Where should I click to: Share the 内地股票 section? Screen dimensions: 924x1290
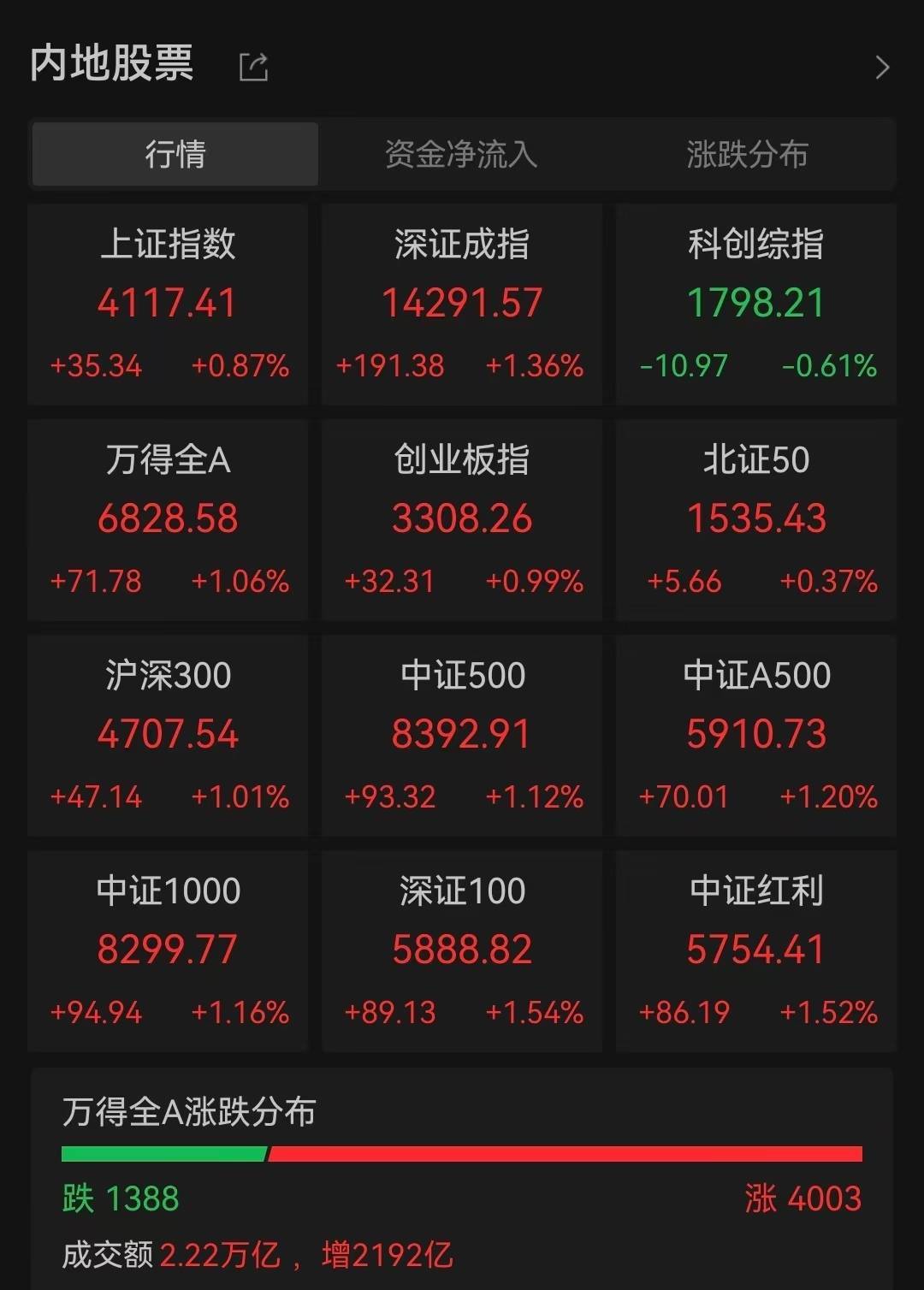click(x=253, y=67)
